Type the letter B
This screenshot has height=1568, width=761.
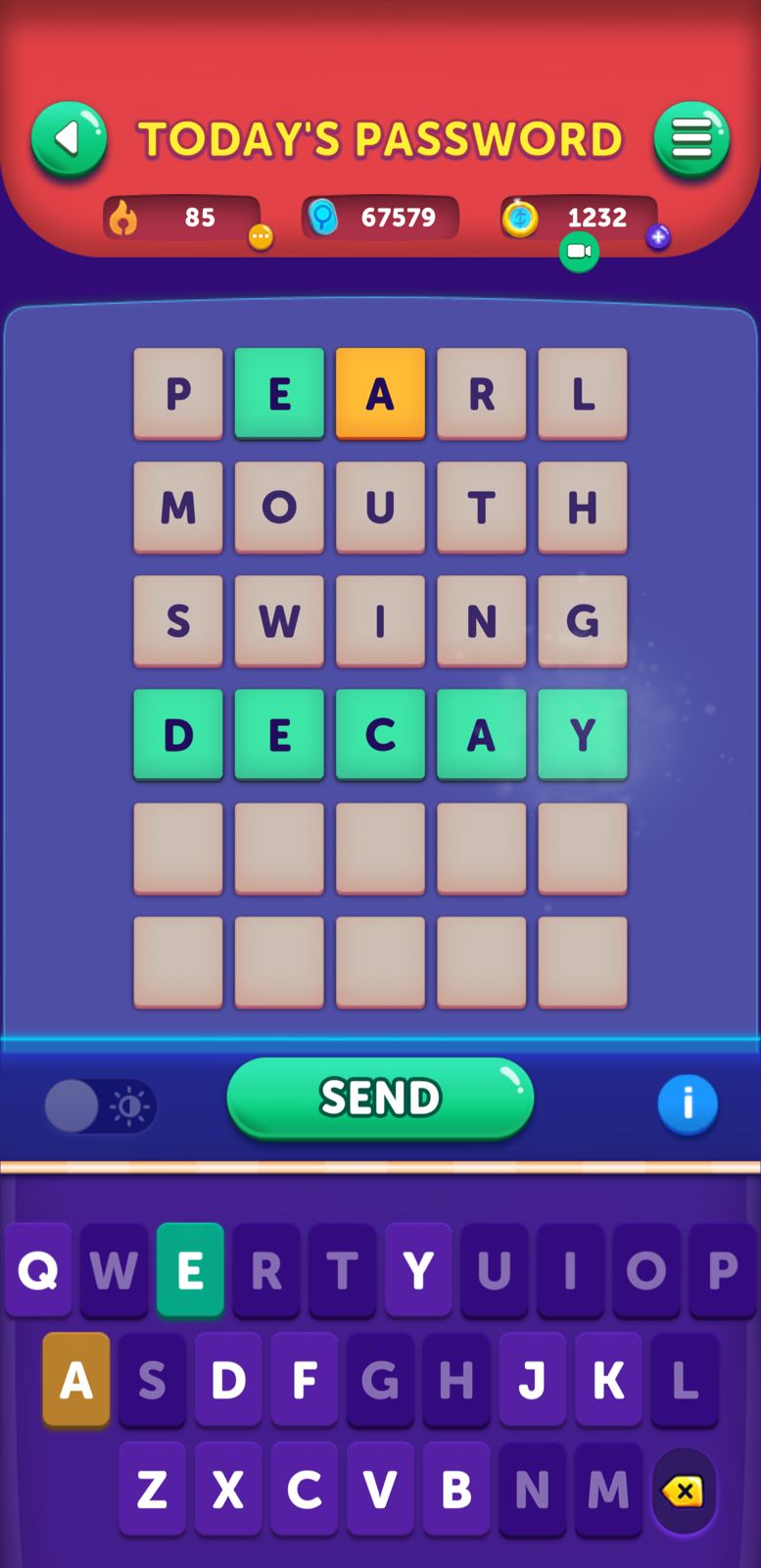click(456, 1491)
